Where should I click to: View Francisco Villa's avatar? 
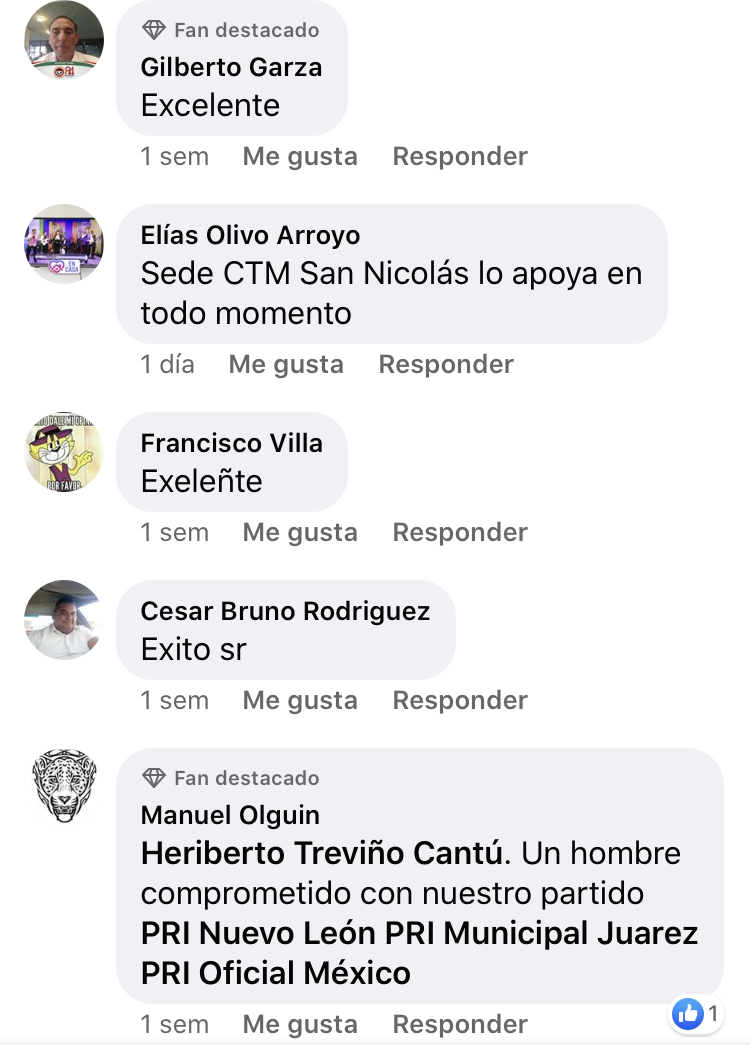point(64,452)
